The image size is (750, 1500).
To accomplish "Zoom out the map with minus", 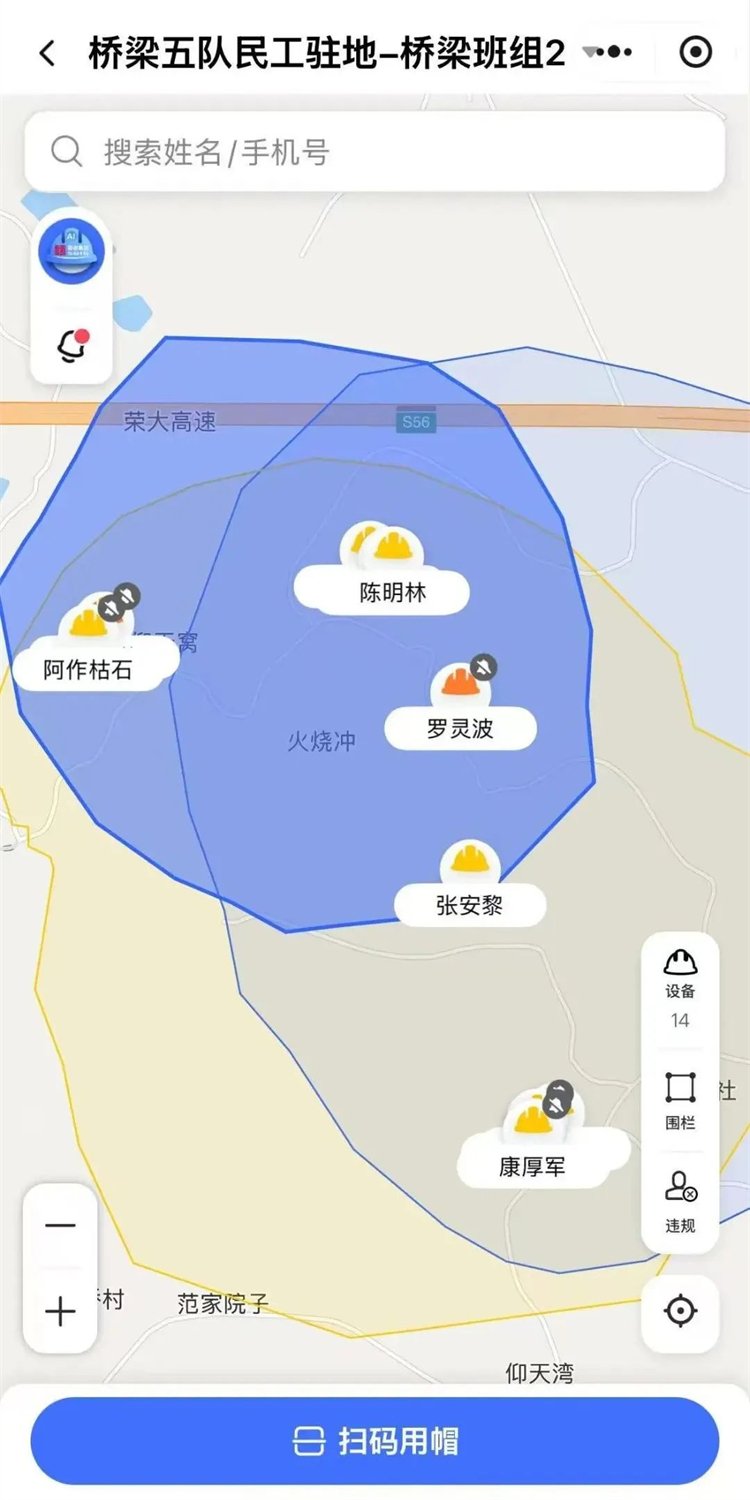I will pos(60,1226).
